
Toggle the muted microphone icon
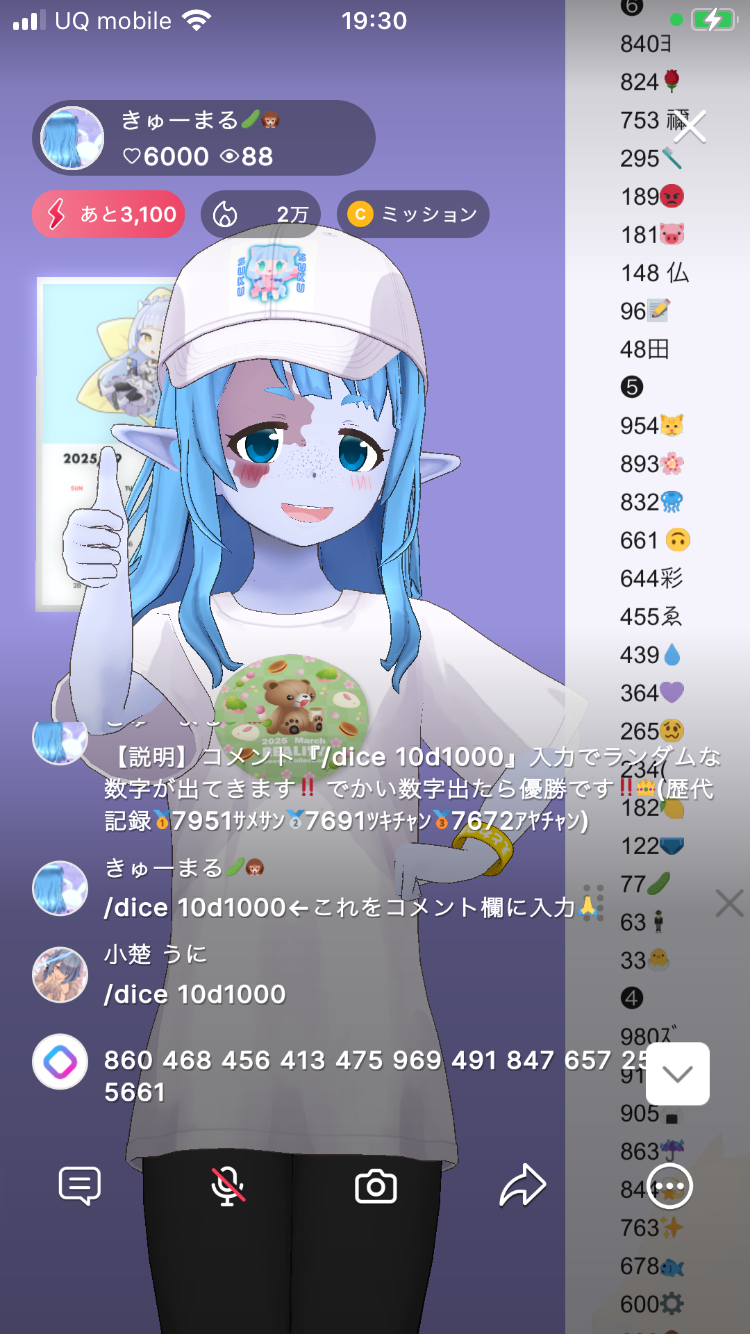tap(228, 1187)
